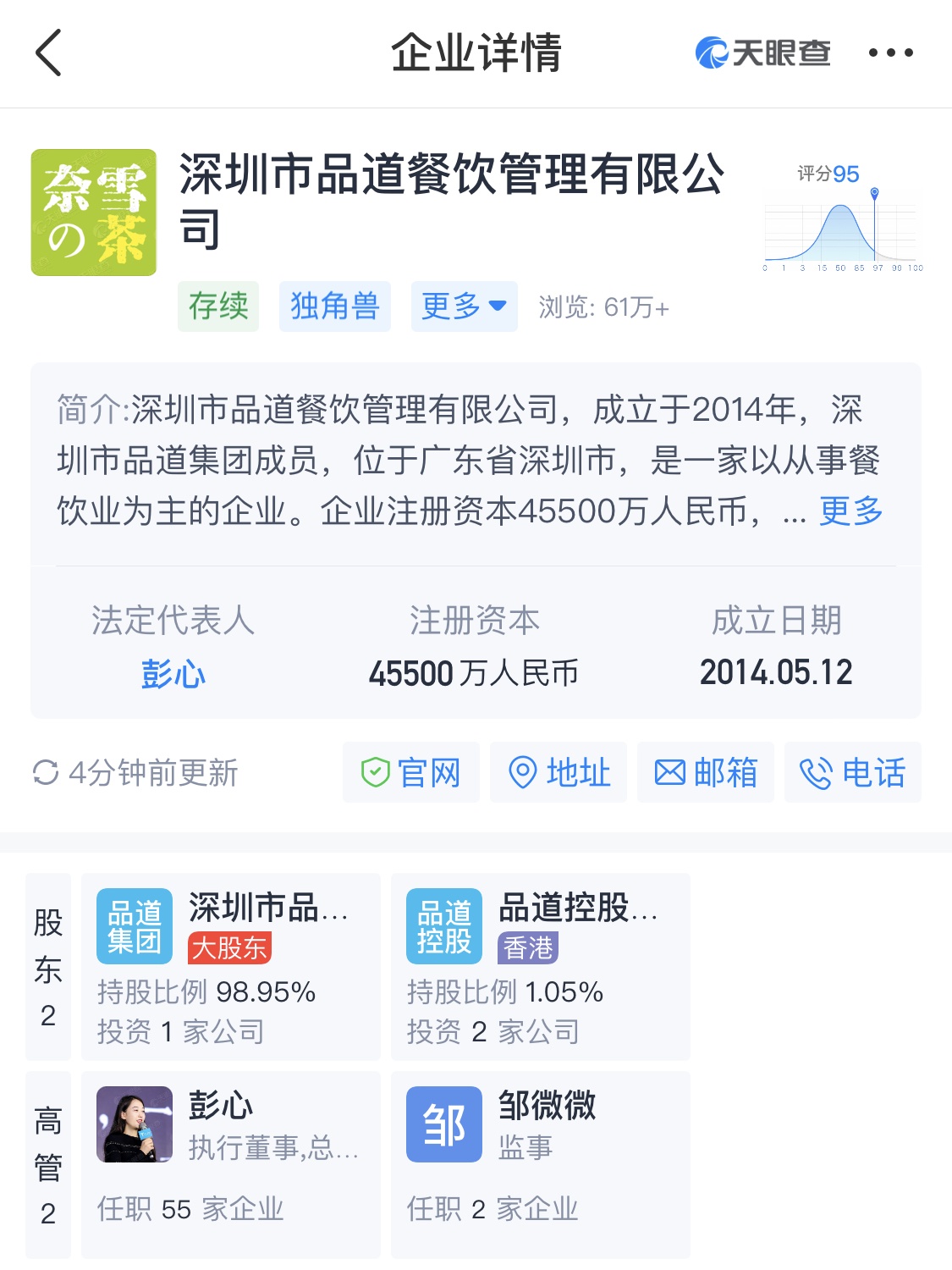Expand the 更多 tags dropdown
Image resolution: width=952 pixels, height=1270 pixels.
[x=464, y=306]
